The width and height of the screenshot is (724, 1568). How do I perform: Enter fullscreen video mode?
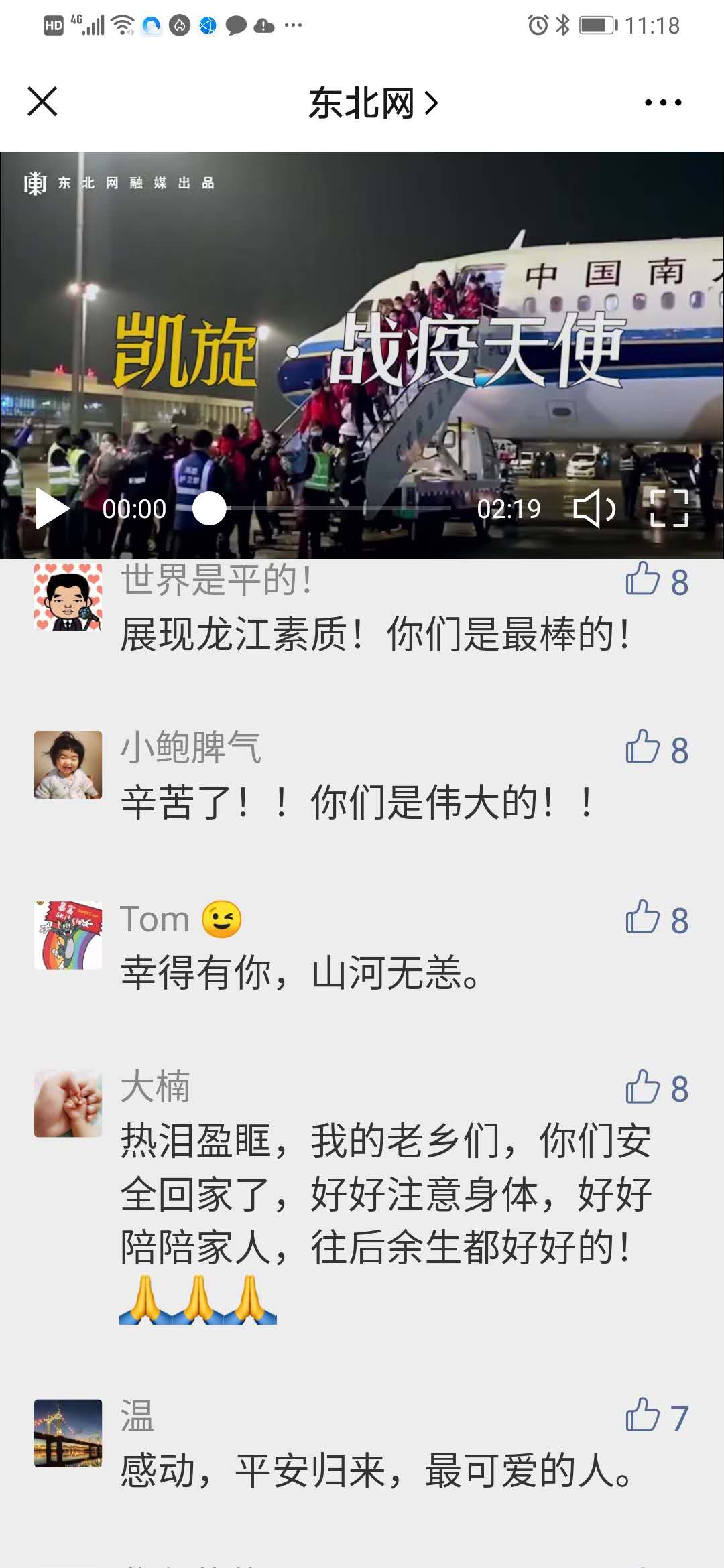669,509
